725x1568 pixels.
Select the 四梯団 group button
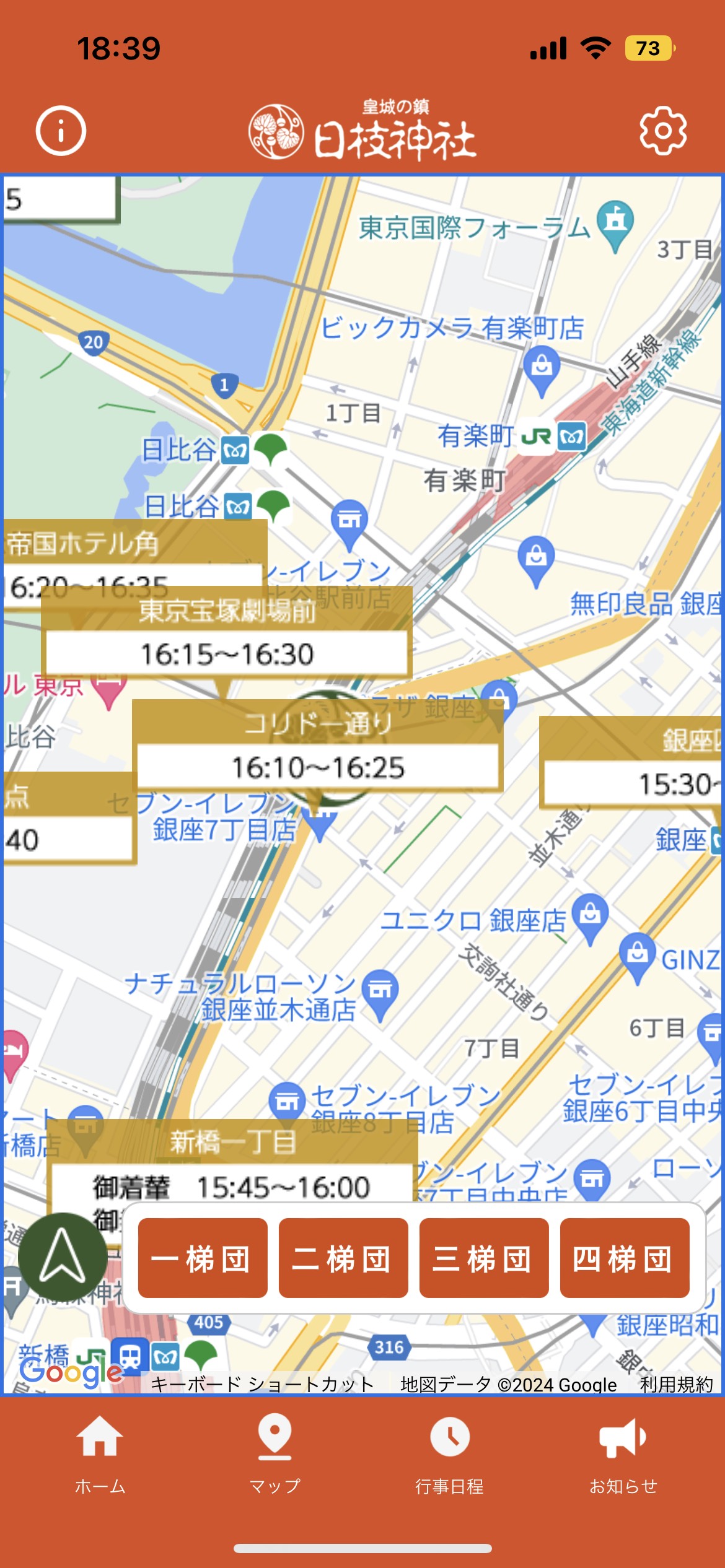pyautogui.click(x=625, y=1258)
